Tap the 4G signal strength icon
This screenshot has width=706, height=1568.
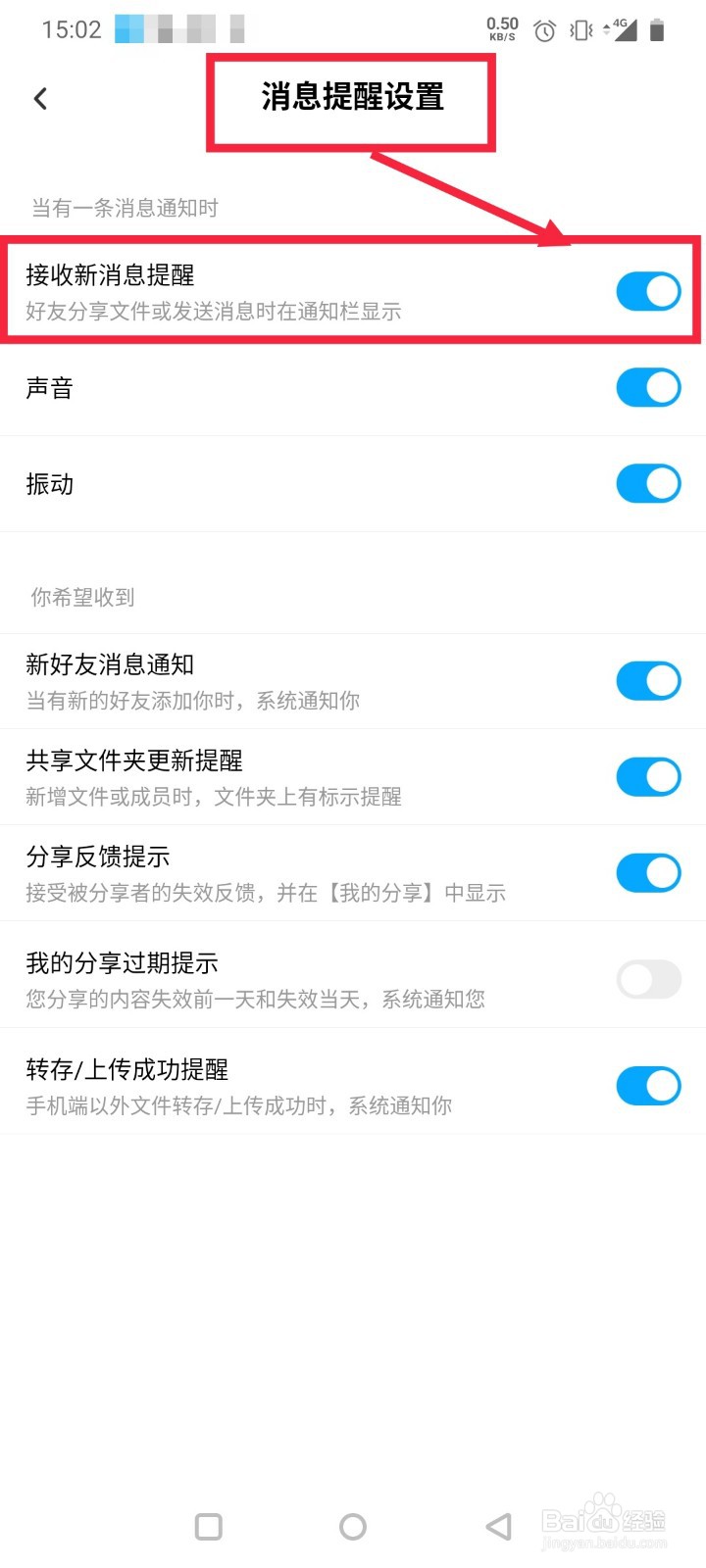(x=625, y=30)
